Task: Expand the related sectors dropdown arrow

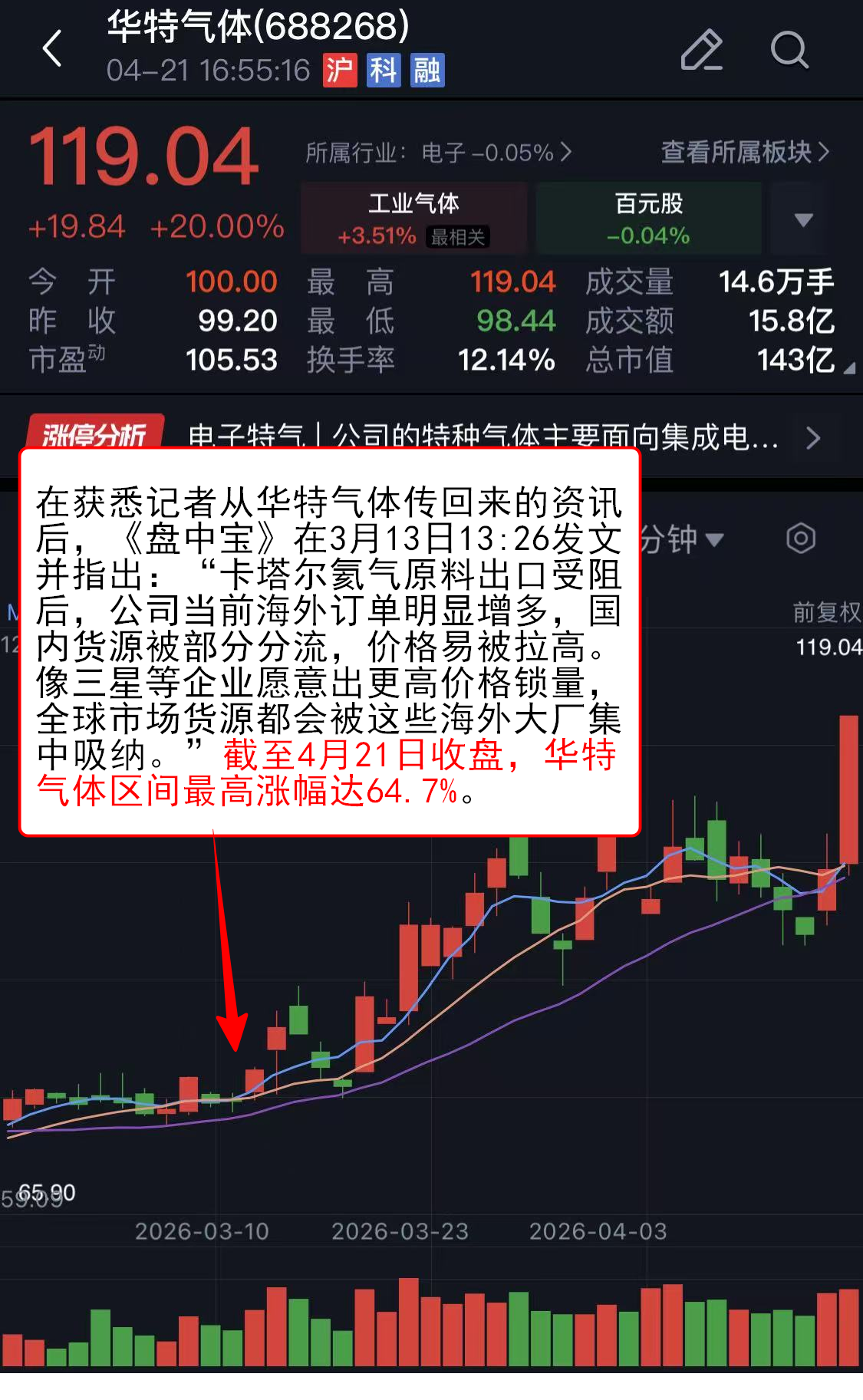Action: [803, 220]
